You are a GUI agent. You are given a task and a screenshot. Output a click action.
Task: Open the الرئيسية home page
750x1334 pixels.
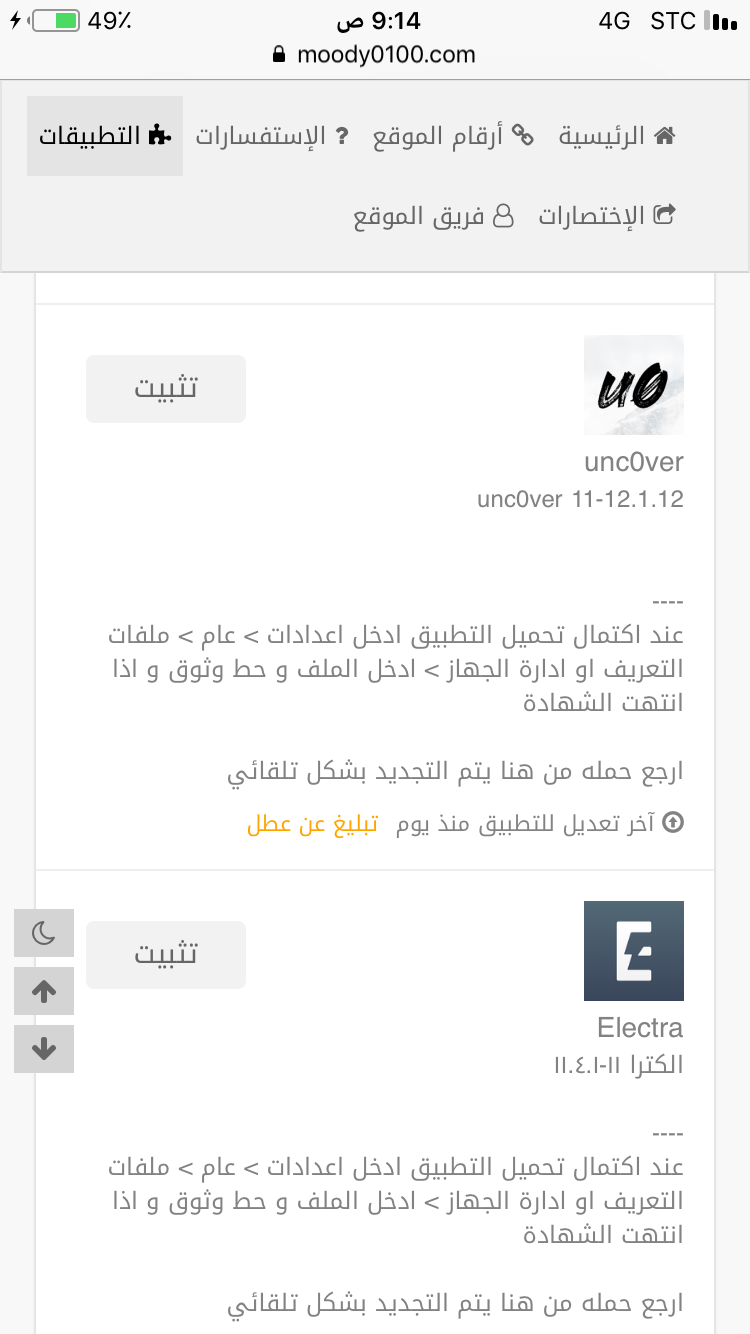pyautogui.click(x=617, y=136)
